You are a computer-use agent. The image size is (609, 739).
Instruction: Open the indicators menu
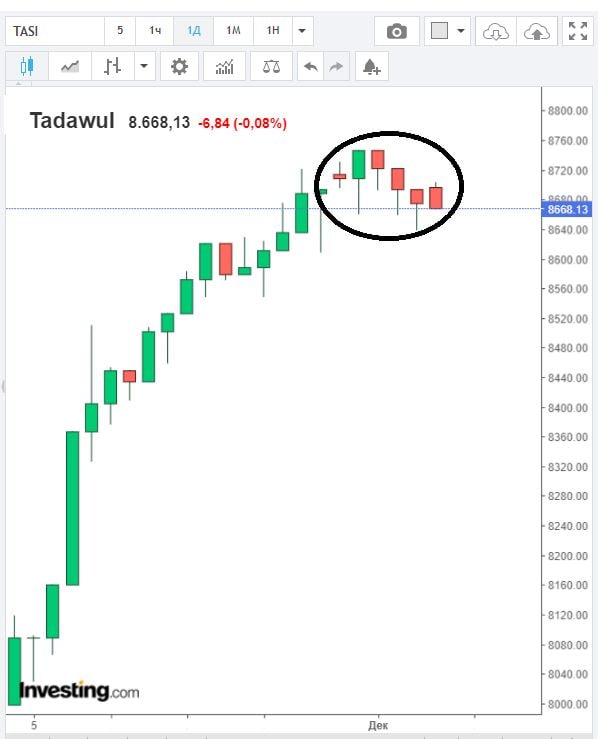point(224,66)
